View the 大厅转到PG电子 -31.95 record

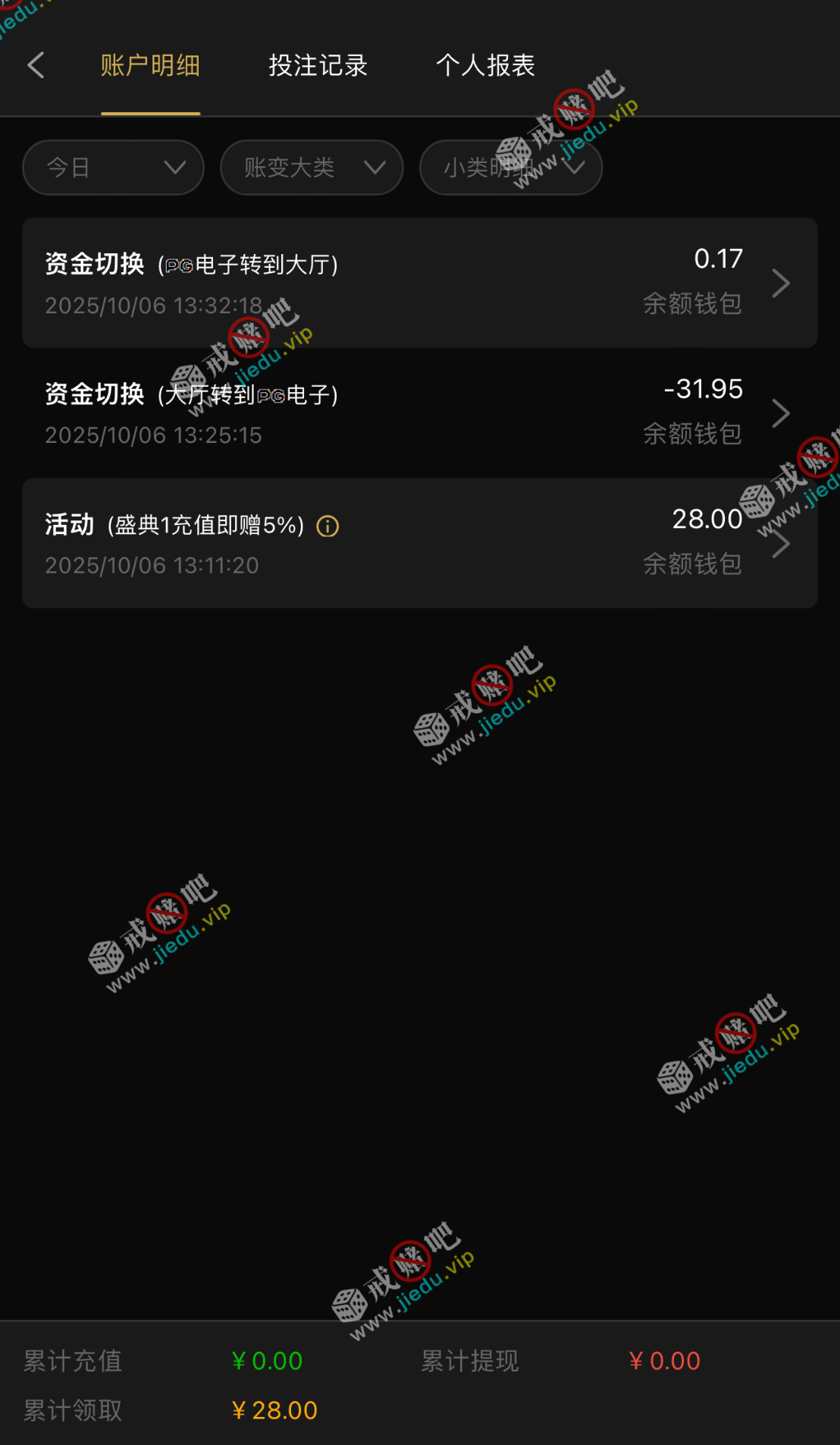[419, 413]
